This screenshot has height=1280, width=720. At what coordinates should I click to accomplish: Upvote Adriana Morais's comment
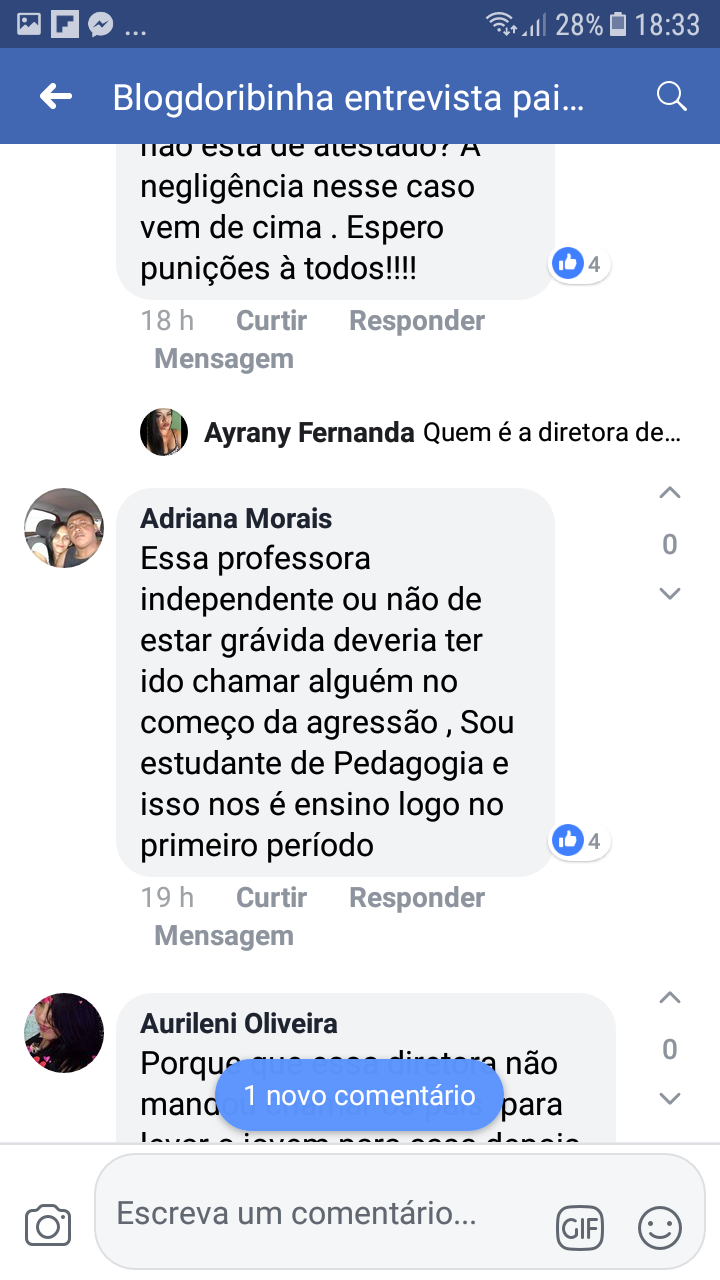click(x=670, y=493)
